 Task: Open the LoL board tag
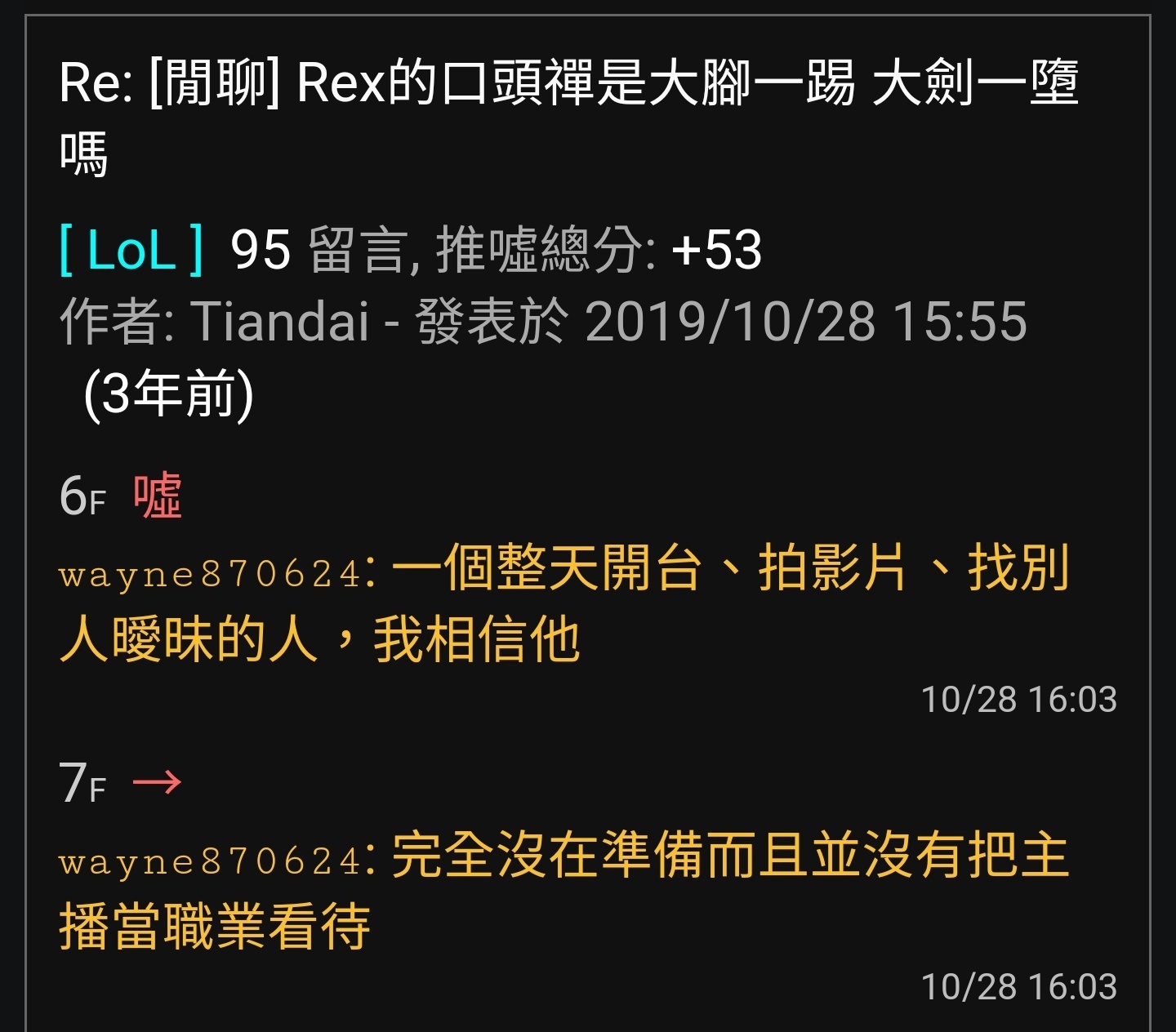pos(131,250)
